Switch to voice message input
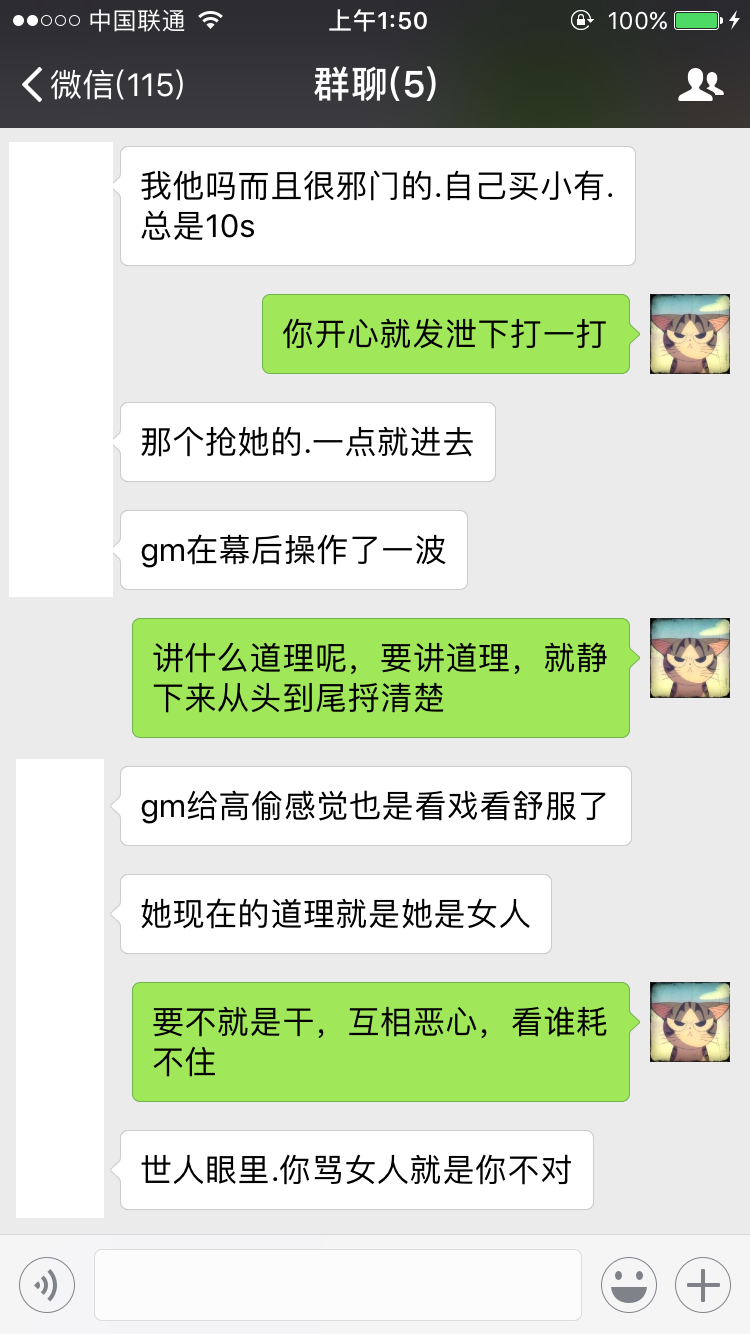This screenshot has width=750, height=1334. [x=47, y=1285]
